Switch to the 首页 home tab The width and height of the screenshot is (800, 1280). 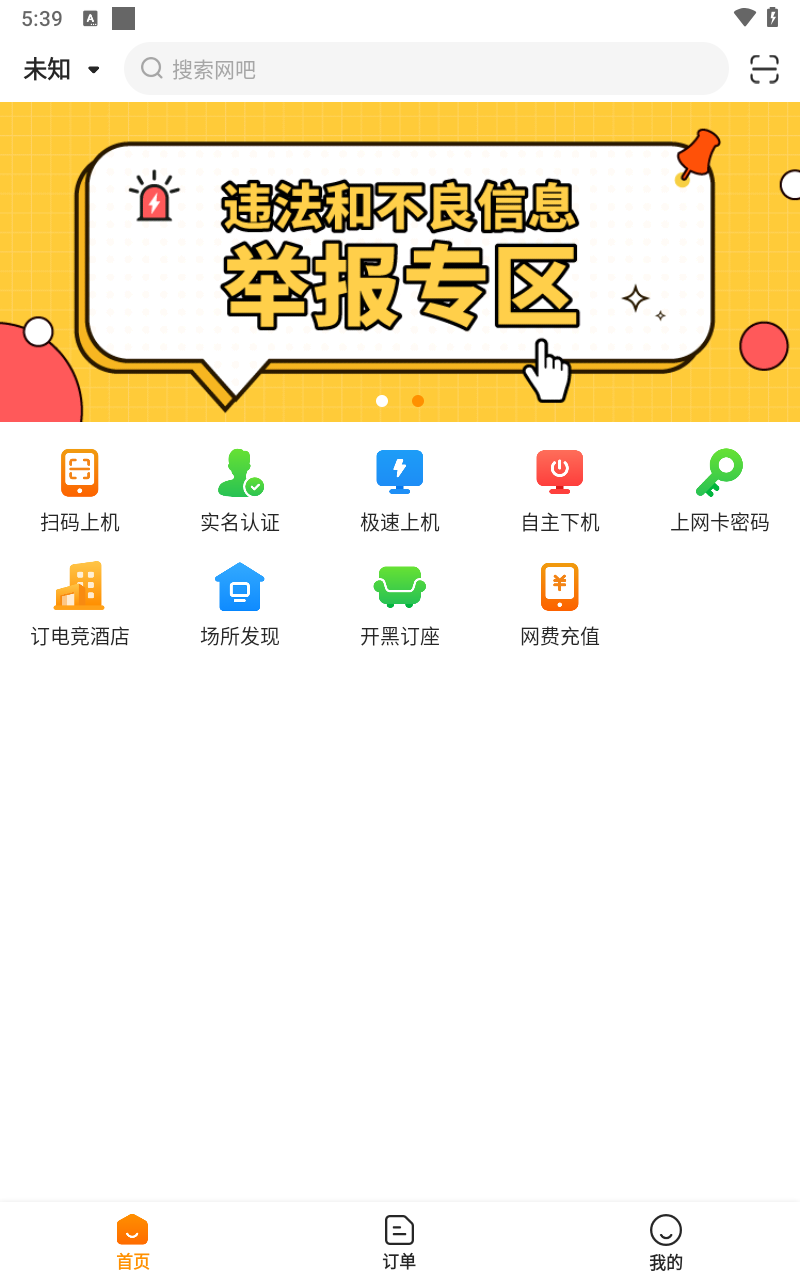pyautogui.click(x=132, y=1240)
